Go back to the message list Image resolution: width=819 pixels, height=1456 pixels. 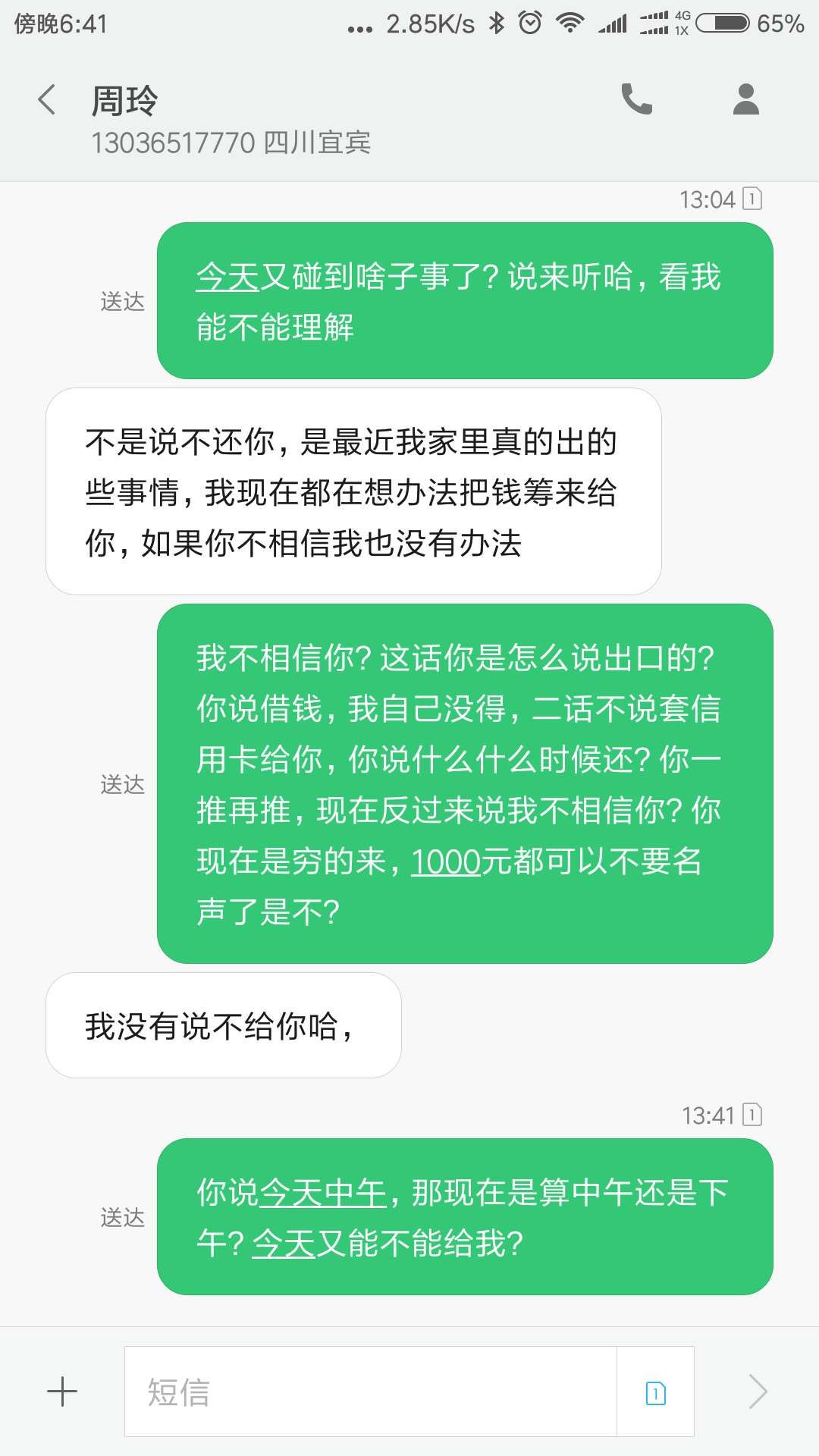point(47,100)
